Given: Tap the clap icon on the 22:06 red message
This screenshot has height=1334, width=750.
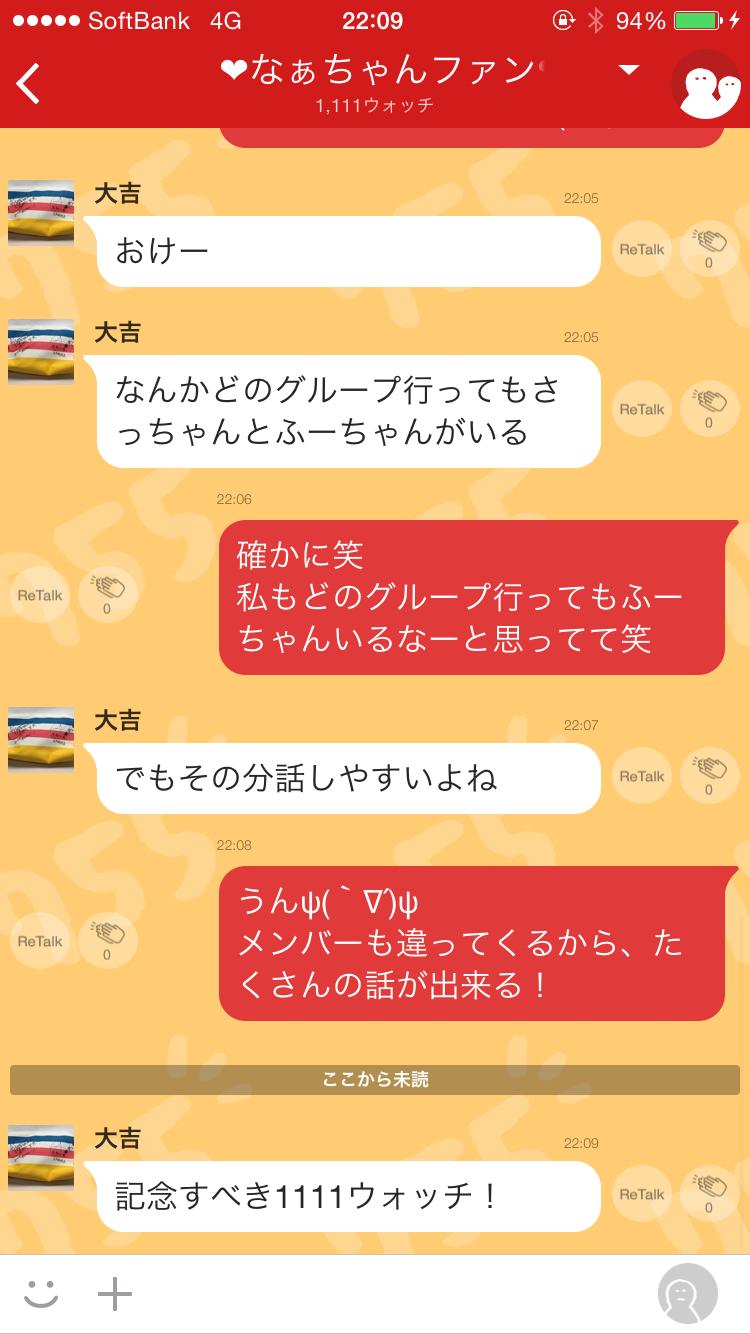Looking at the screenshot, I should click(x=108, y=592).
